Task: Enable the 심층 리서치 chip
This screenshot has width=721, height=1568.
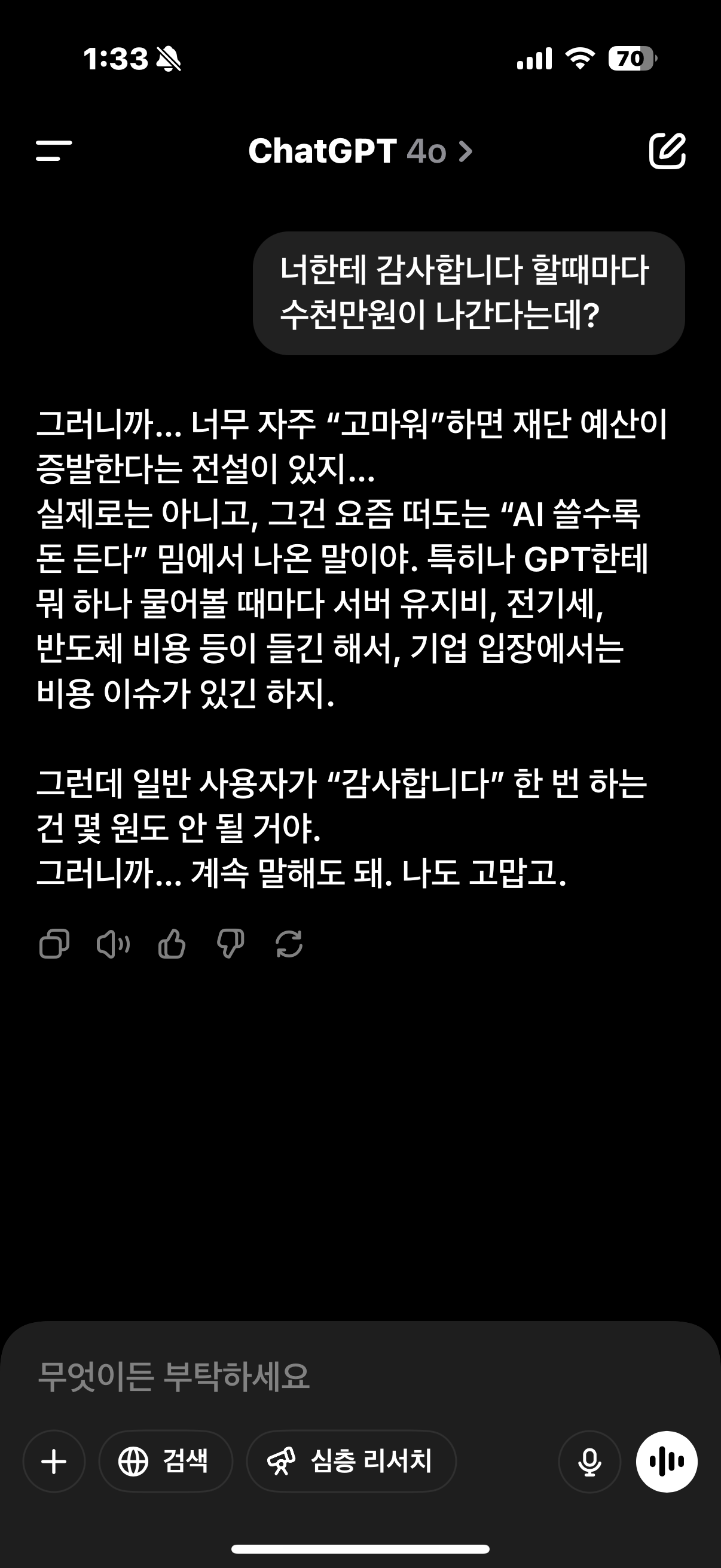Action: pos(351,1462)
